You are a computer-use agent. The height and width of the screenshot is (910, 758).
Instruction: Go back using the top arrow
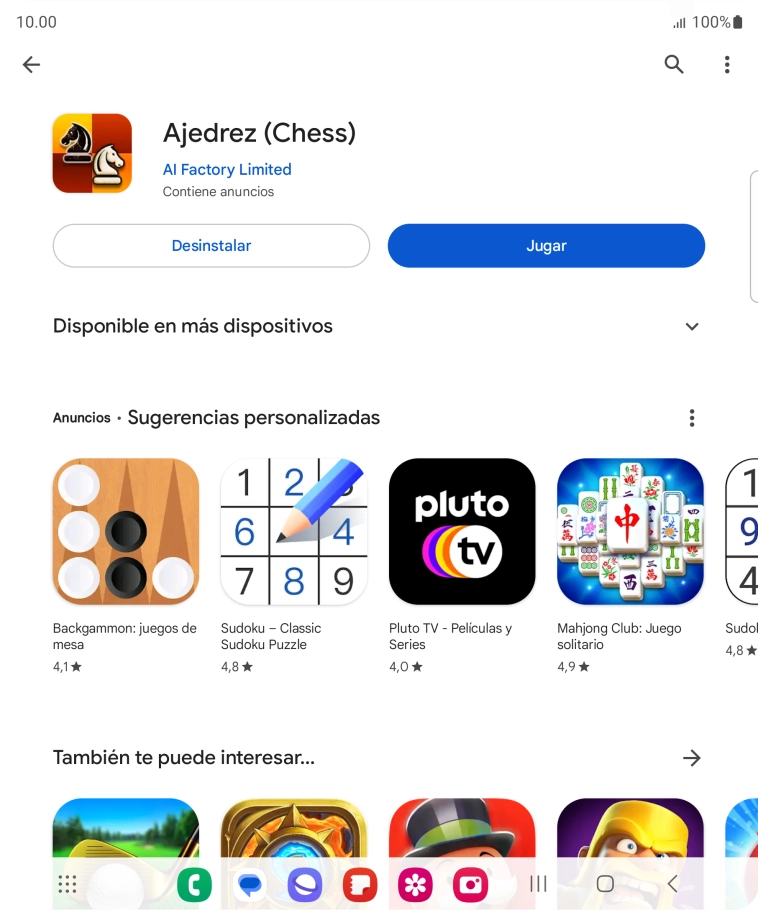[x=31, y=65]
